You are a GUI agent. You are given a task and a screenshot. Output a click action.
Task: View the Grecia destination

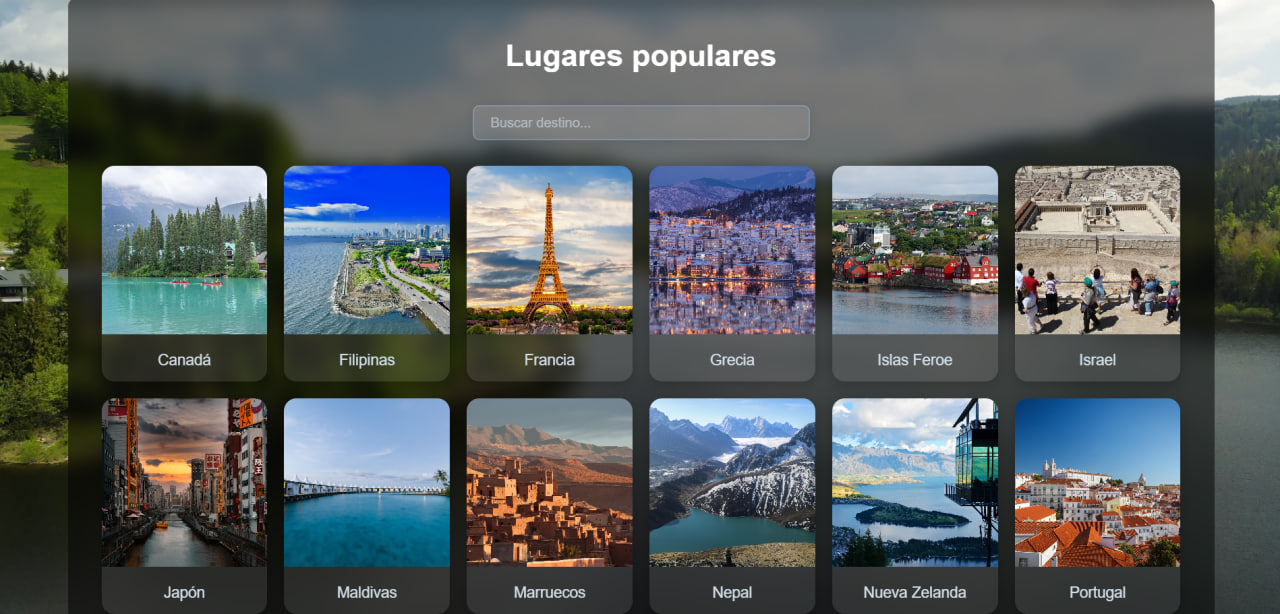(x=732, y=272)
